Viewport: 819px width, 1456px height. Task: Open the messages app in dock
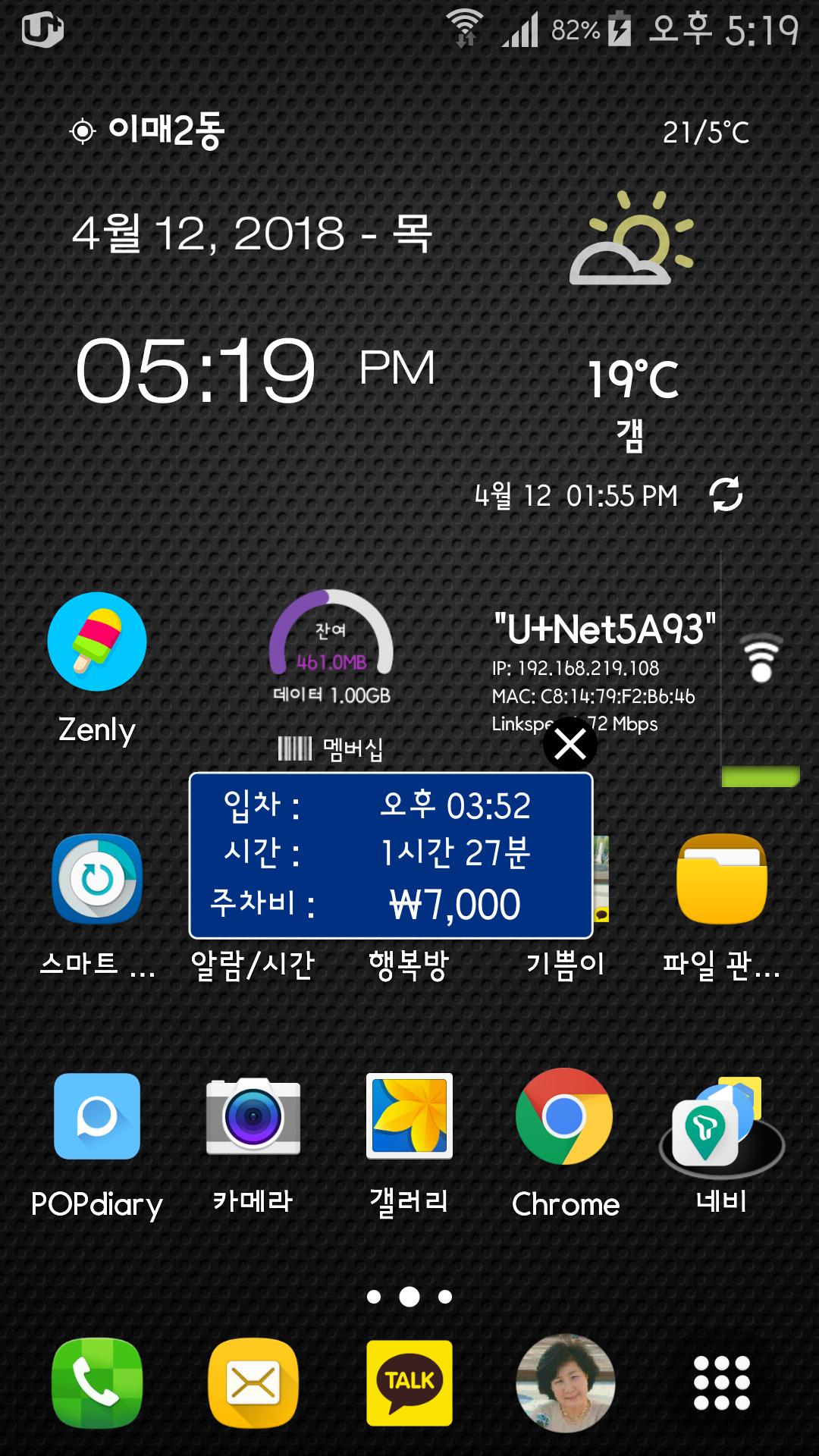253,1382
